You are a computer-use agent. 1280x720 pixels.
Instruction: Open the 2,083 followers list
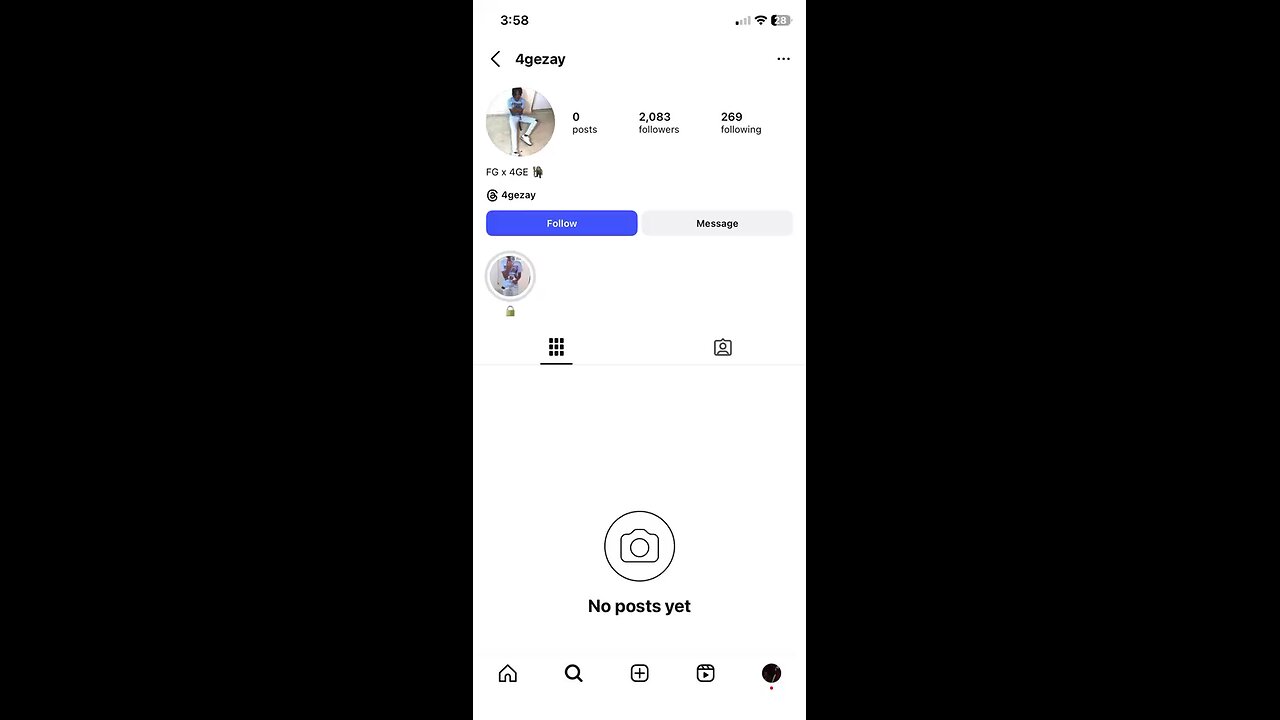click(x=658, y=122)
